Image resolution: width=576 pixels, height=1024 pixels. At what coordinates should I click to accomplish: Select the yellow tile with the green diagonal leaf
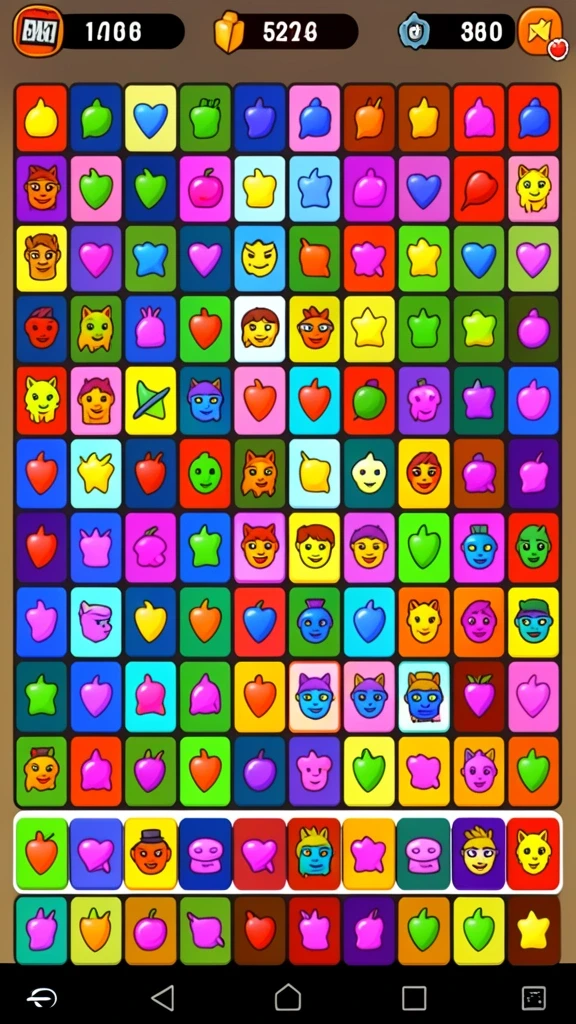150,400
